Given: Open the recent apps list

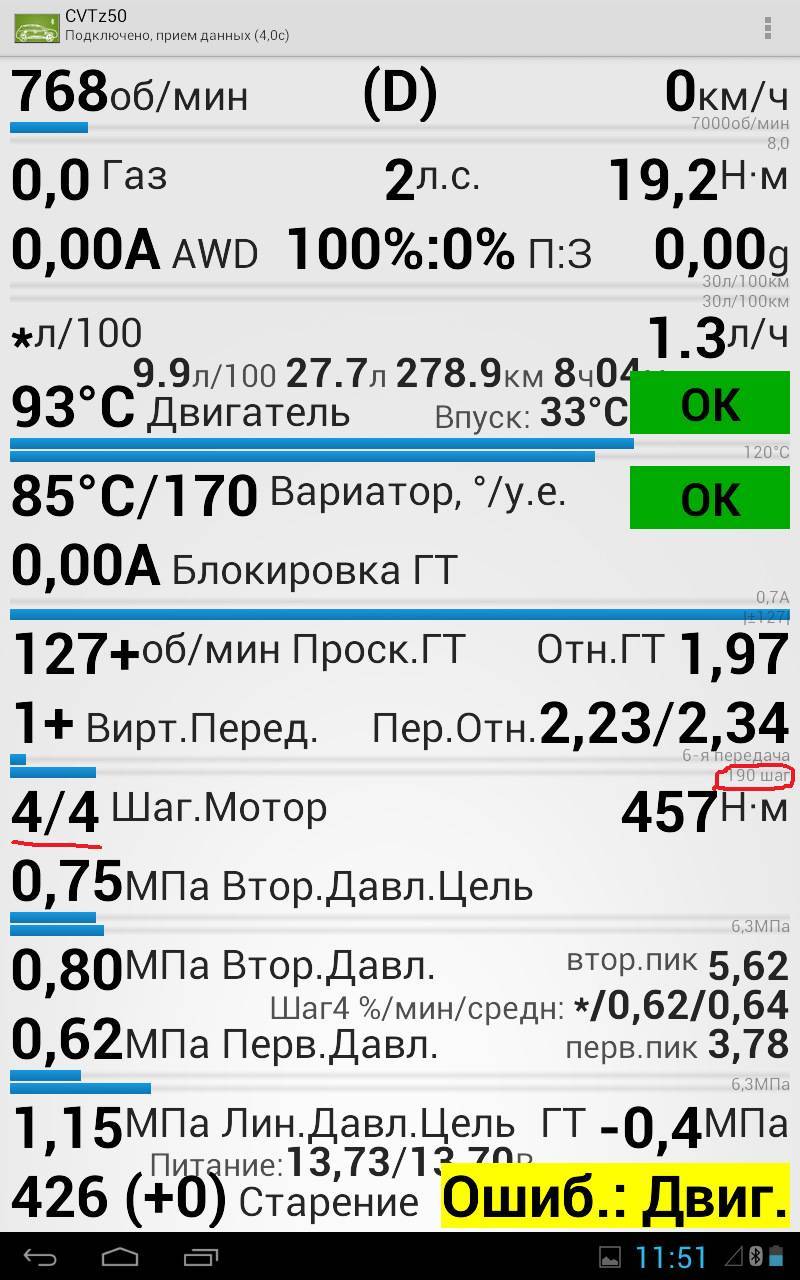Looking at the screenshot, I should 200,1256.
